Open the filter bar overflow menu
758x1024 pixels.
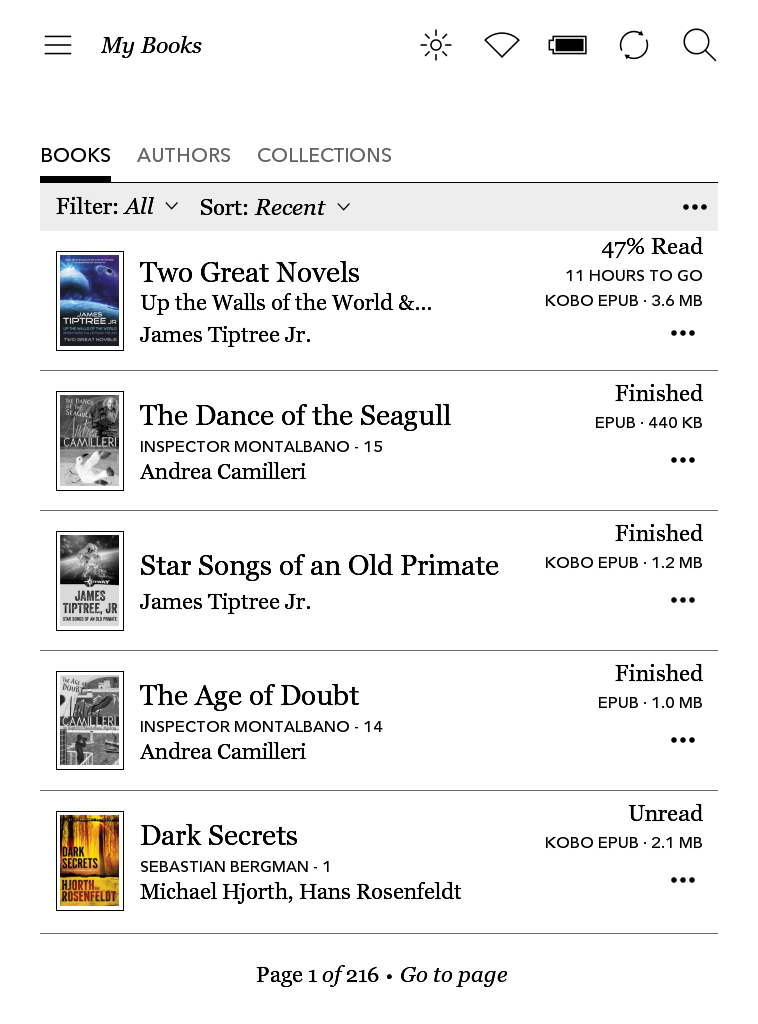tap(694, 207)
